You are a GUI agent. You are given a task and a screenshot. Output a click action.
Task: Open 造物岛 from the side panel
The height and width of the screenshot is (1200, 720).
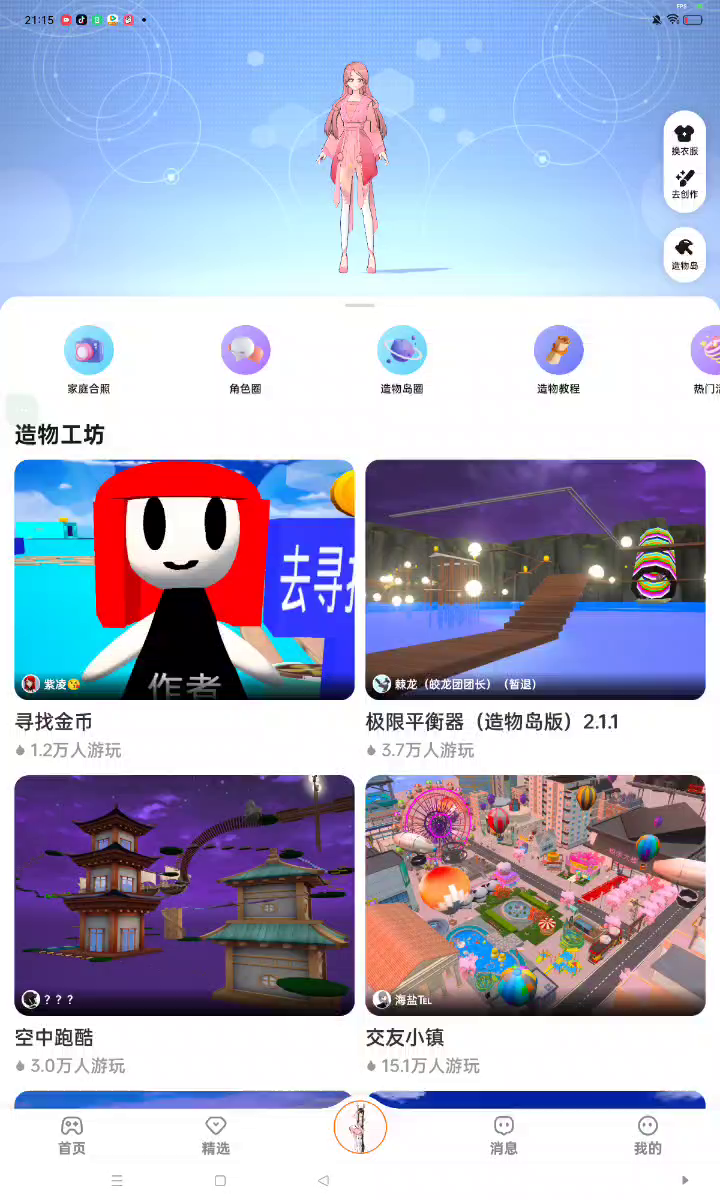685,254
